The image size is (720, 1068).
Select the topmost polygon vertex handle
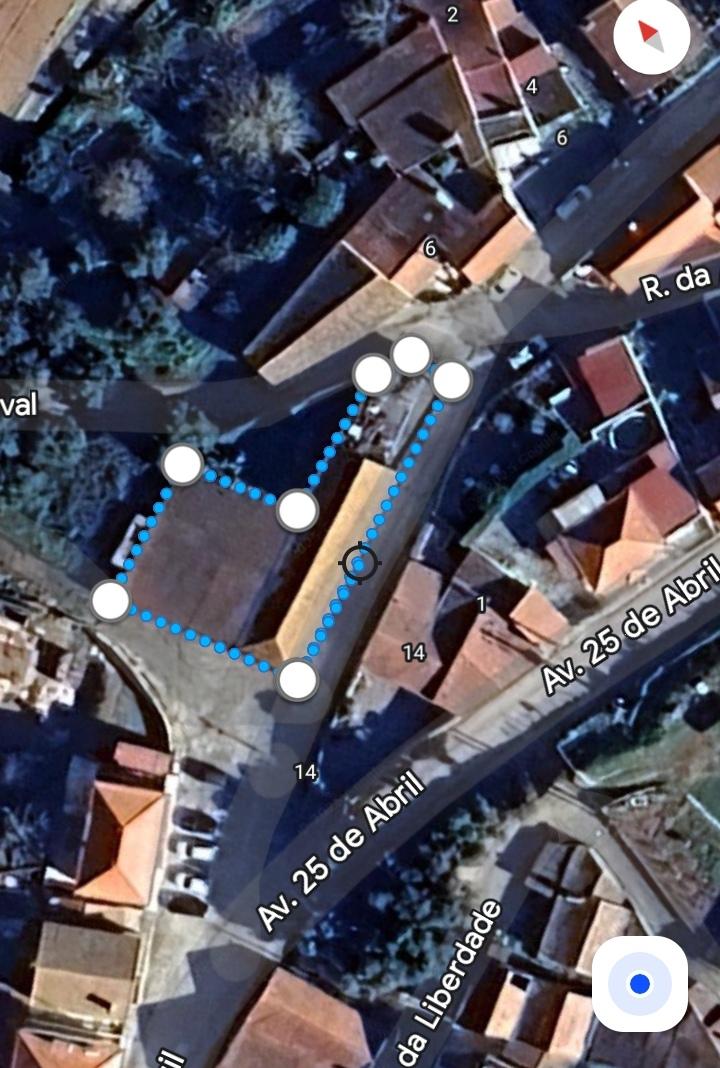(x=413, y=352)
